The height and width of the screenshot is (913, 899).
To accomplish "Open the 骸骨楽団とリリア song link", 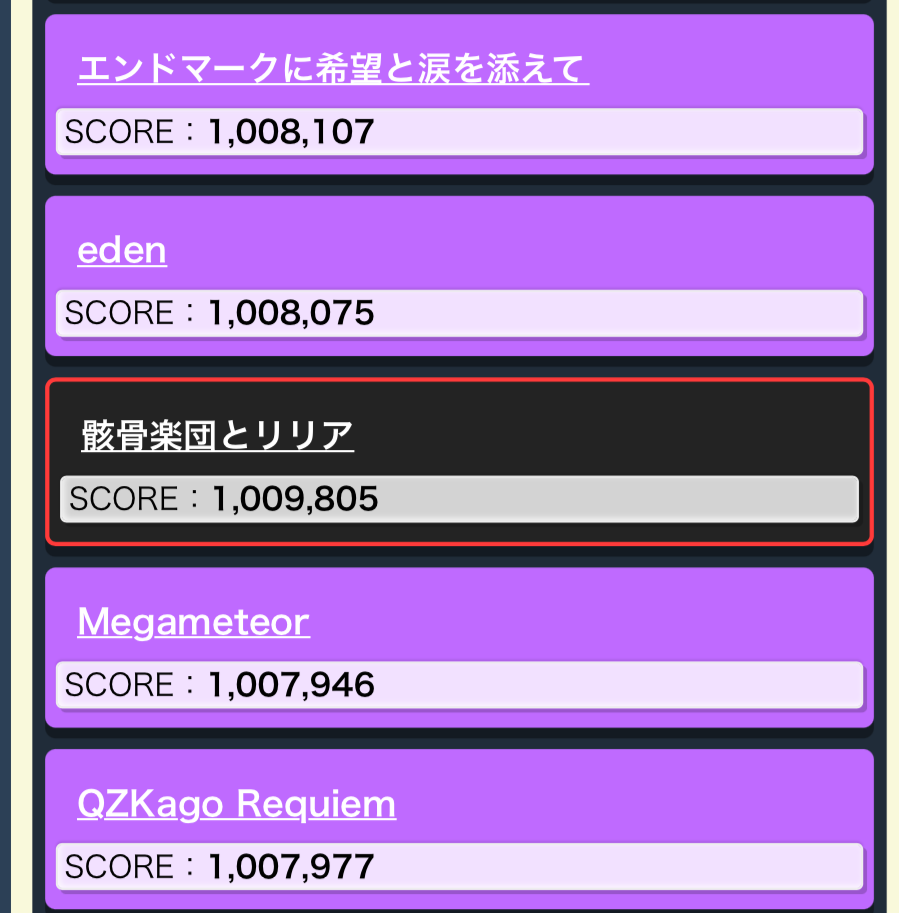I will 217,436.
